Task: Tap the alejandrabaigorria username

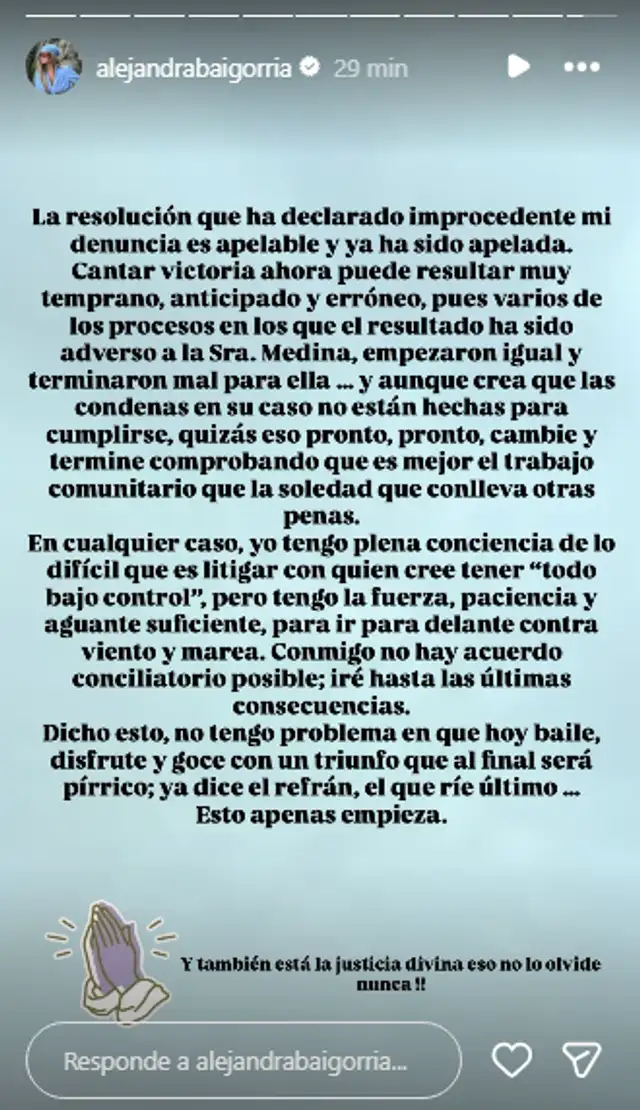Action: click(193, 68)
